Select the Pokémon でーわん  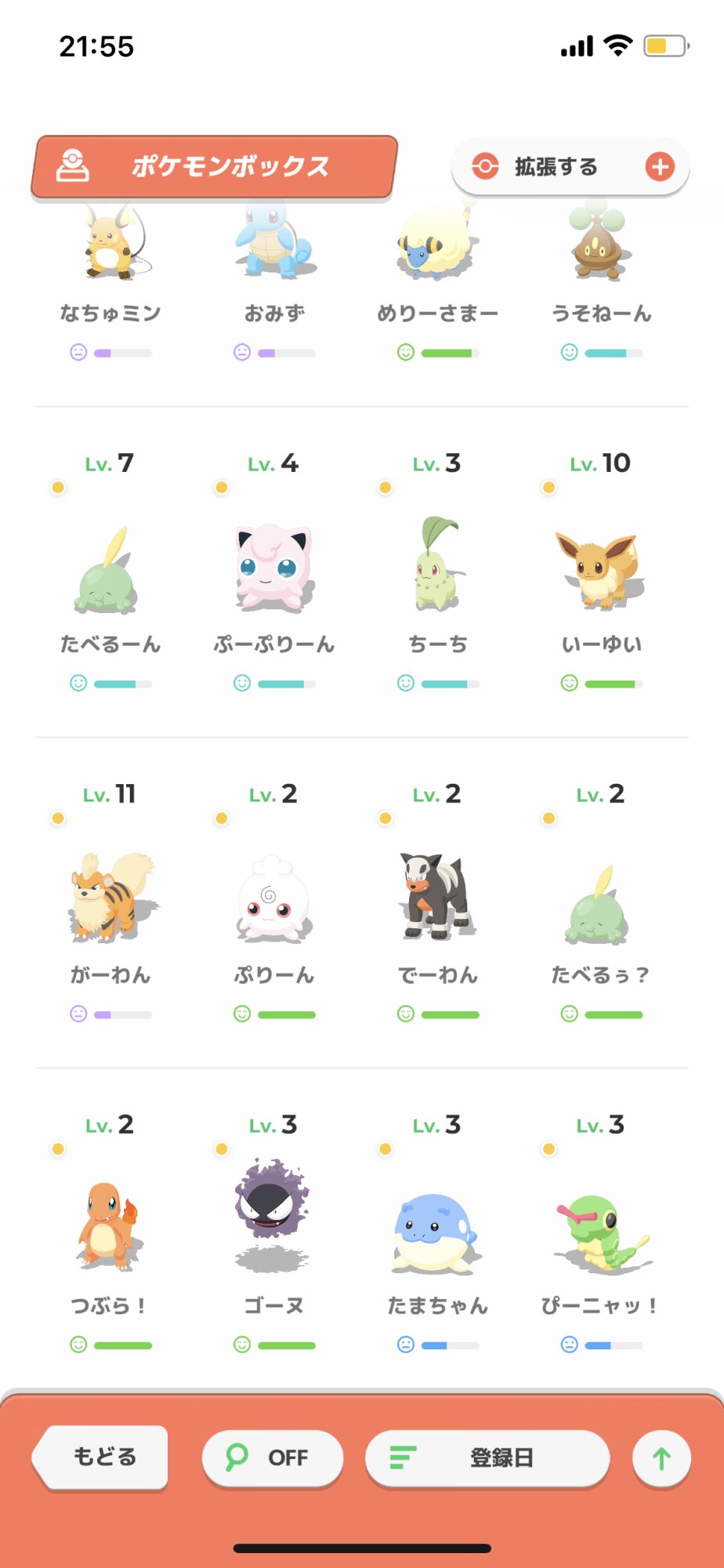[x=437, y=903]
